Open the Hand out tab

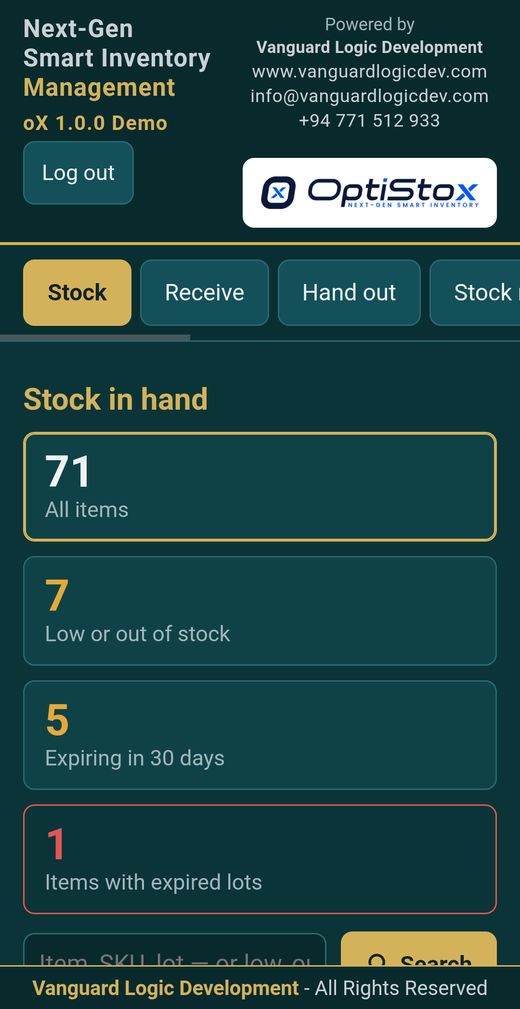click(x=349, y=293)
